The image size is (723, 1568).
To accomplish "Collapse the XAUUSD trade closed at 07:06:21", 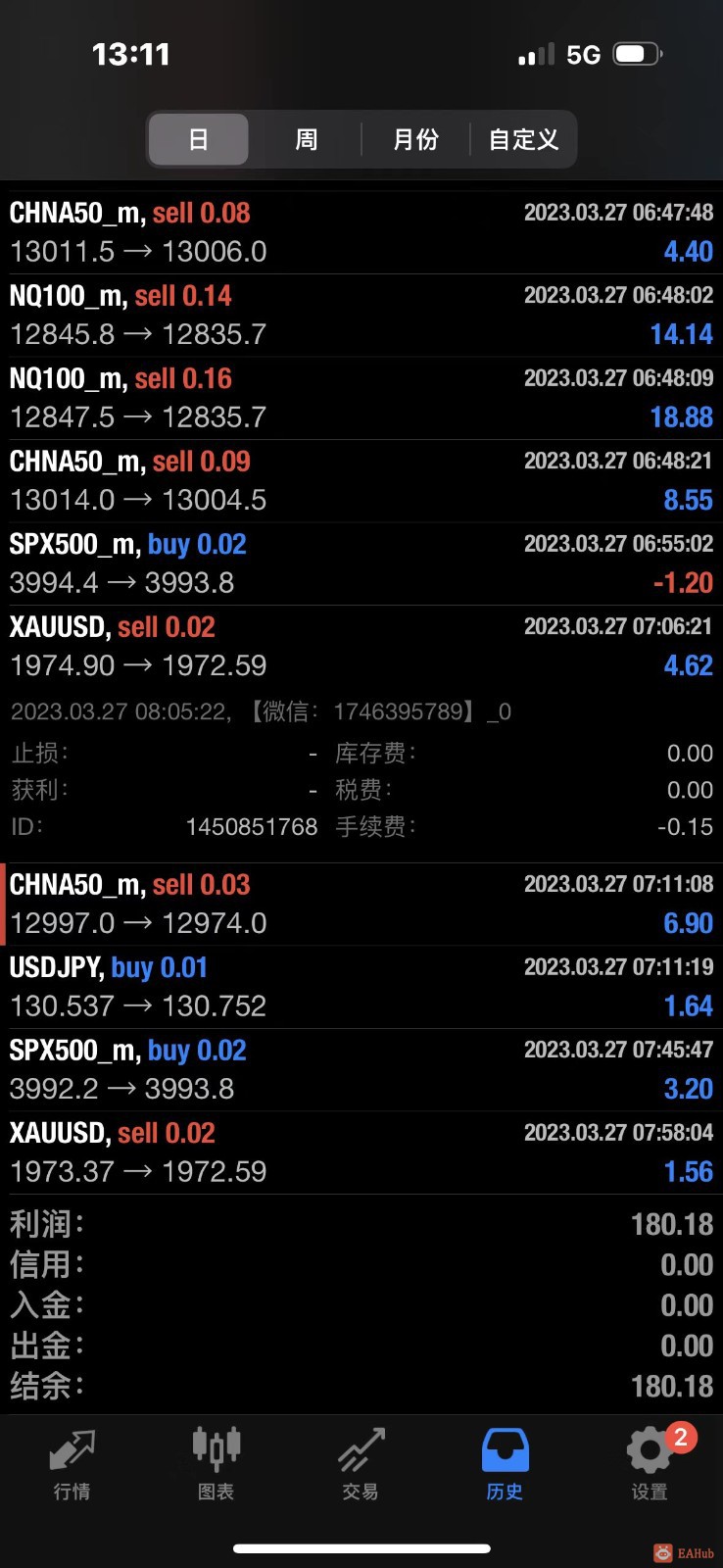I will click(x=361, y=647).
